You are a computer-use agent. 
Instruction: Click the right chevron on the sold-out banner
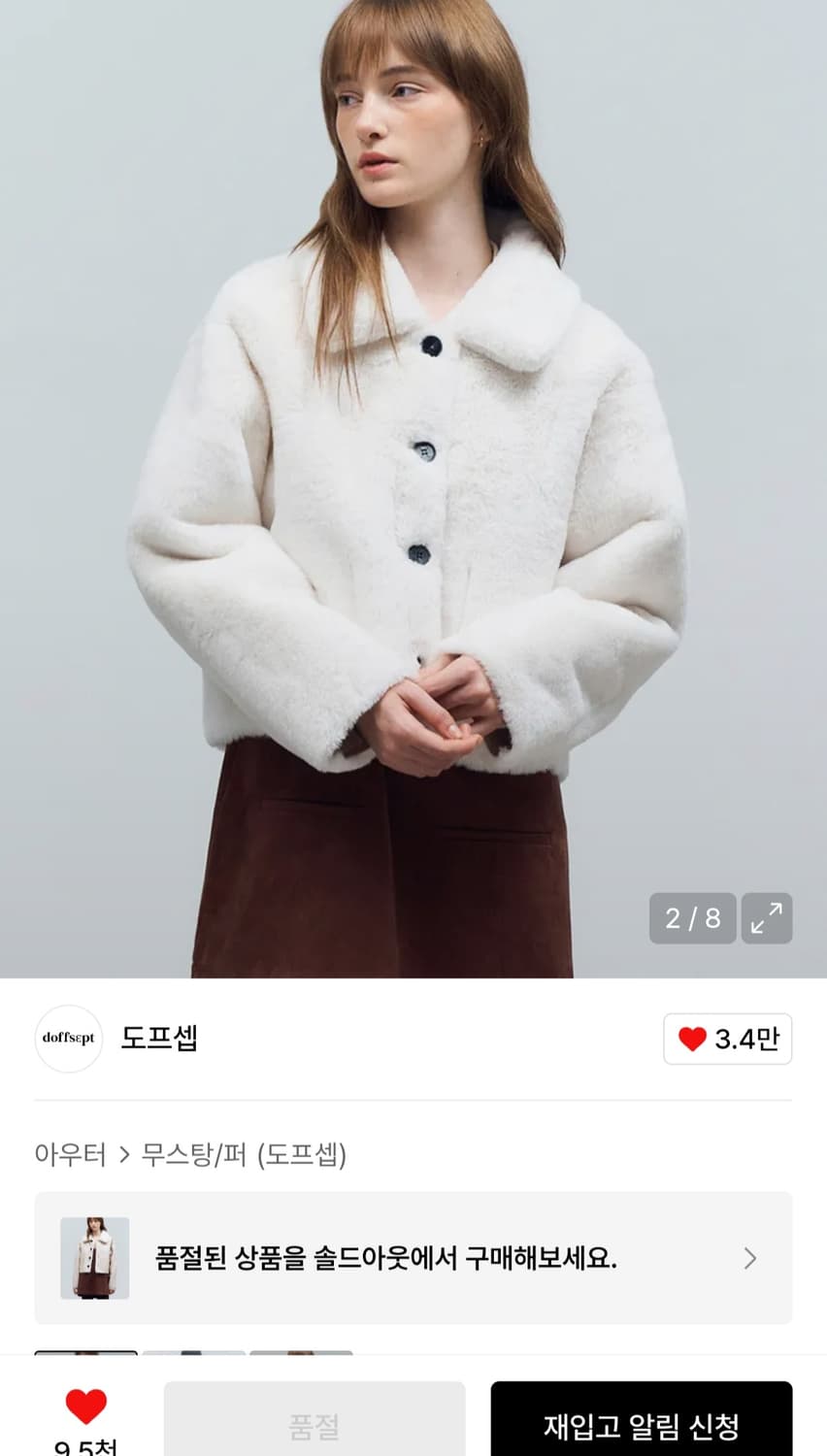tap(747, 1259)
